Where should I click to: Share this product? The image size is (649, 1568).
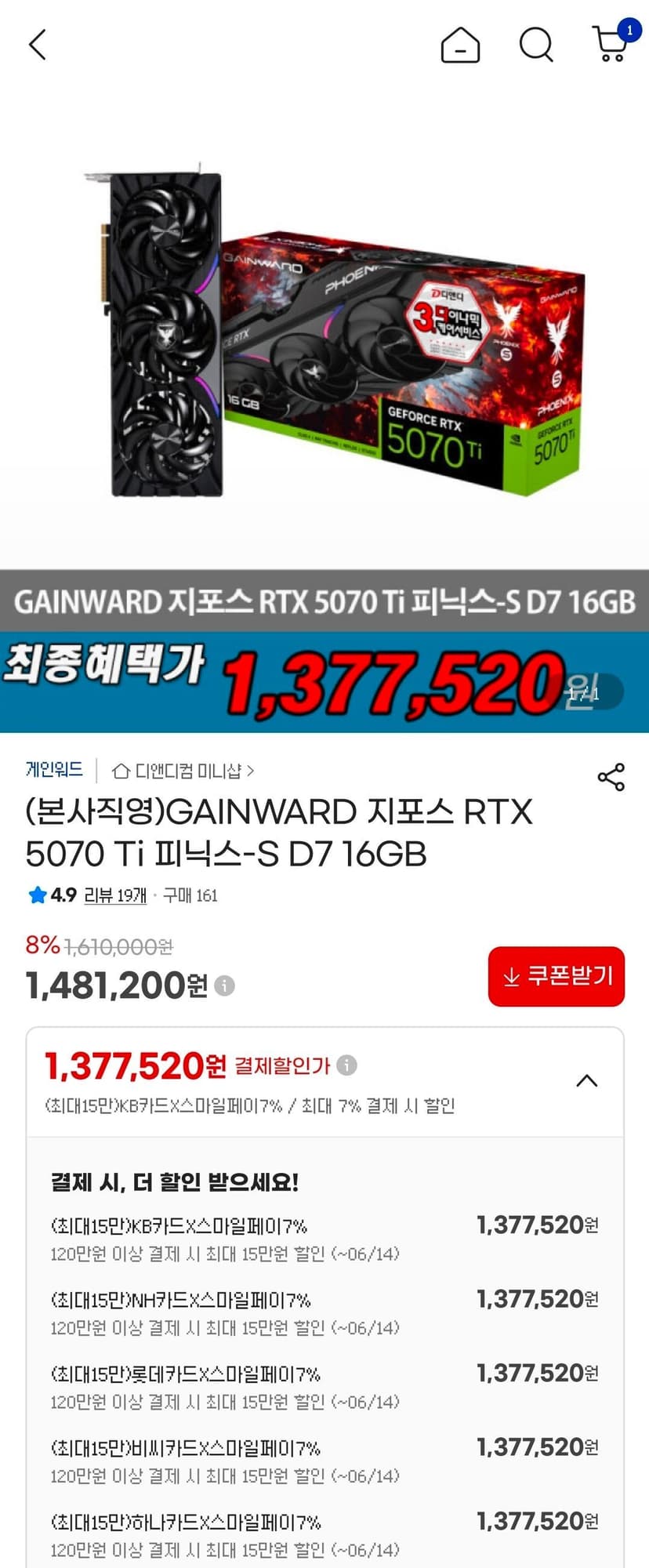611,776
